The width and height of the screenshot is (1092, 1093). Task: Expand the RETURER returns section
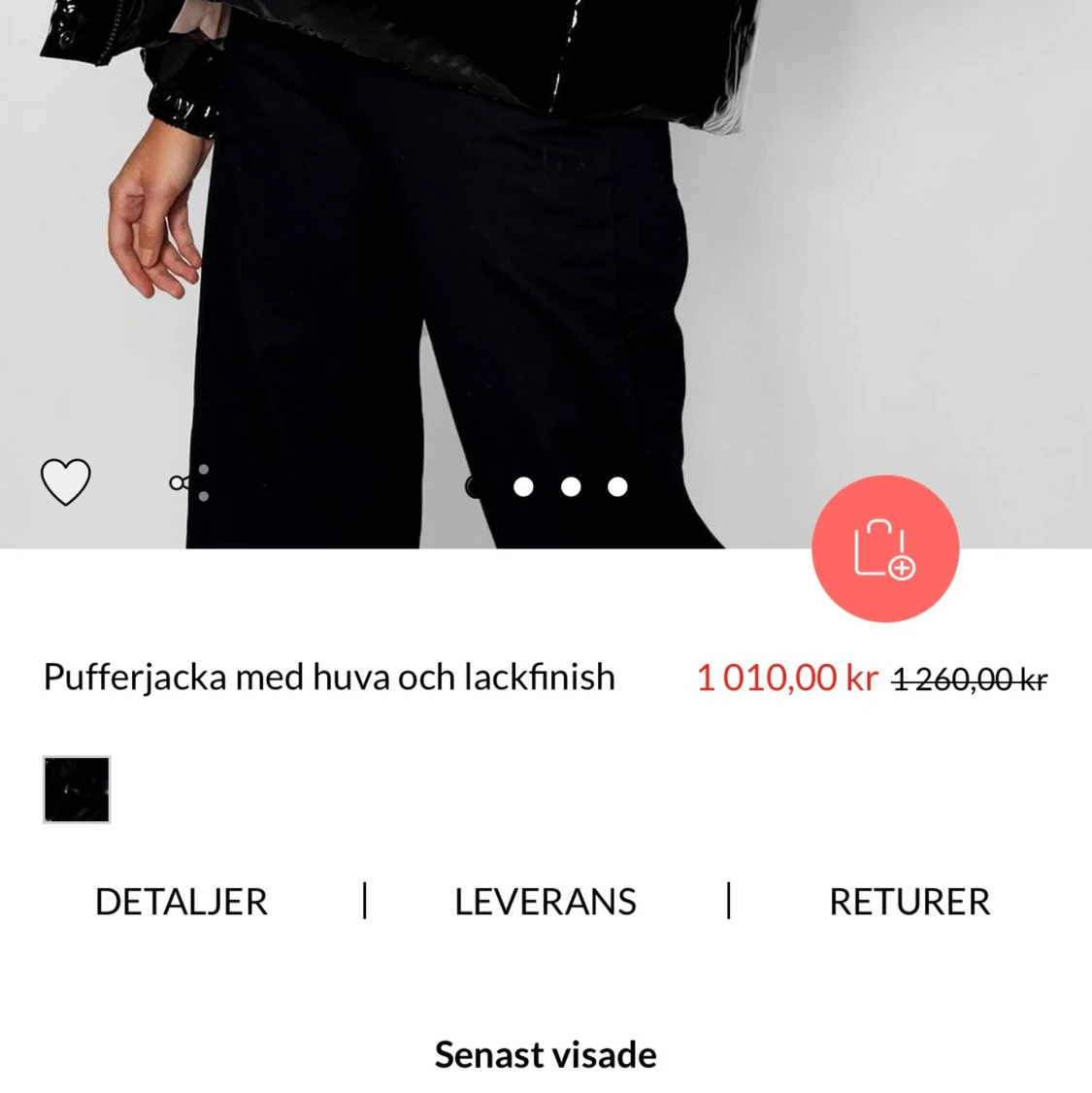tap(909, 901)
